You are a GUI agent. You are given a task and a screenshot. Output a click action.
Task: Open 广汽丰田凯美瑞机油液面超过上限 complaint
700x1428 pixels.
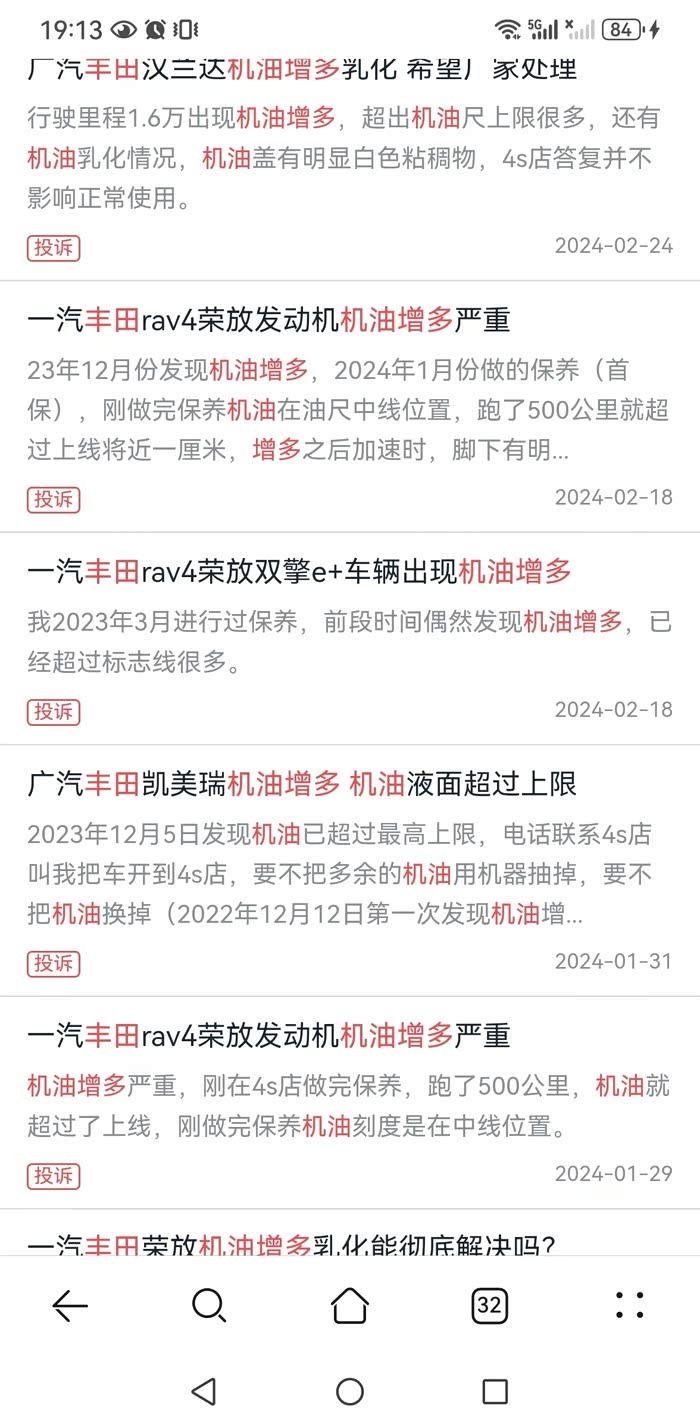tap(302, 784)
